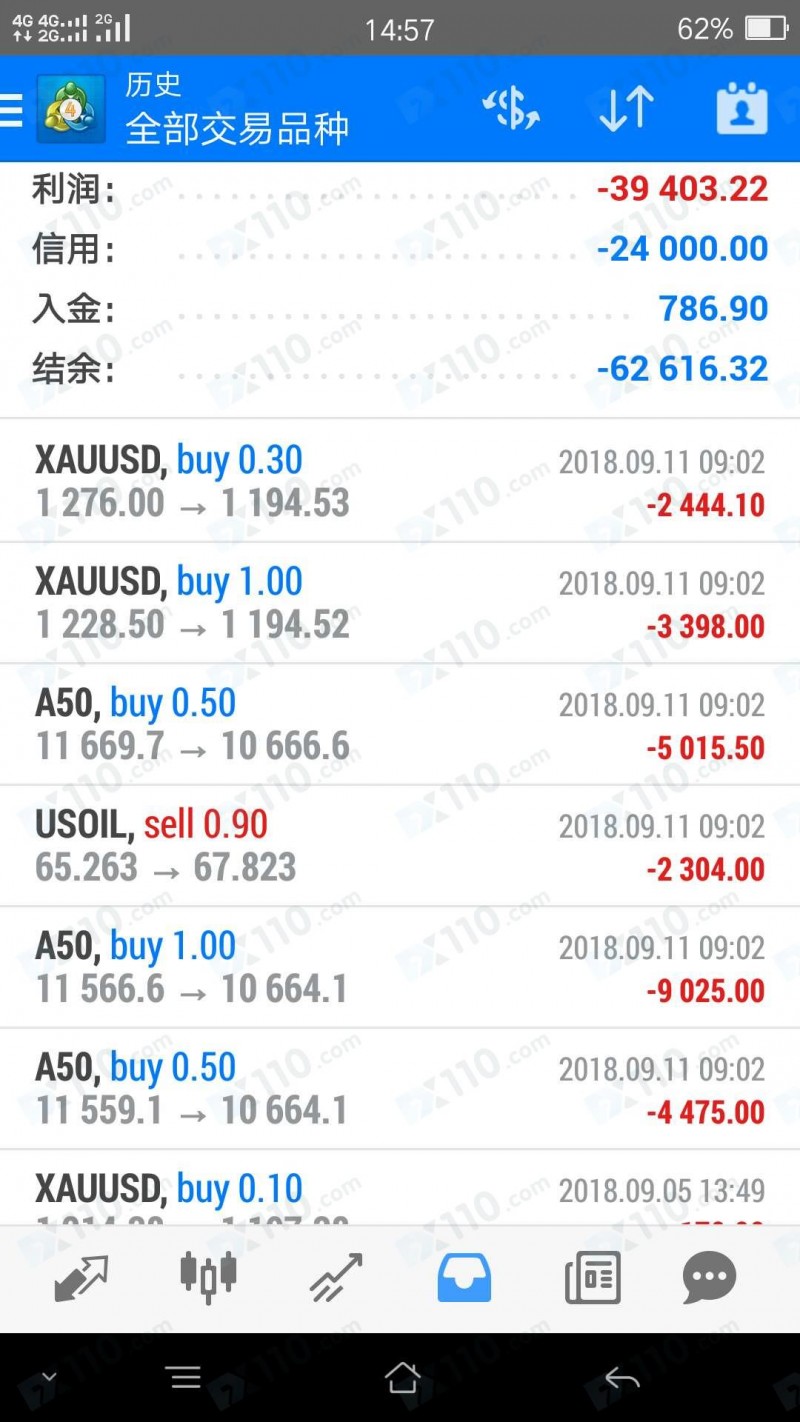Tap the MetaTrader 4 app logo

(x=68, y=108)
